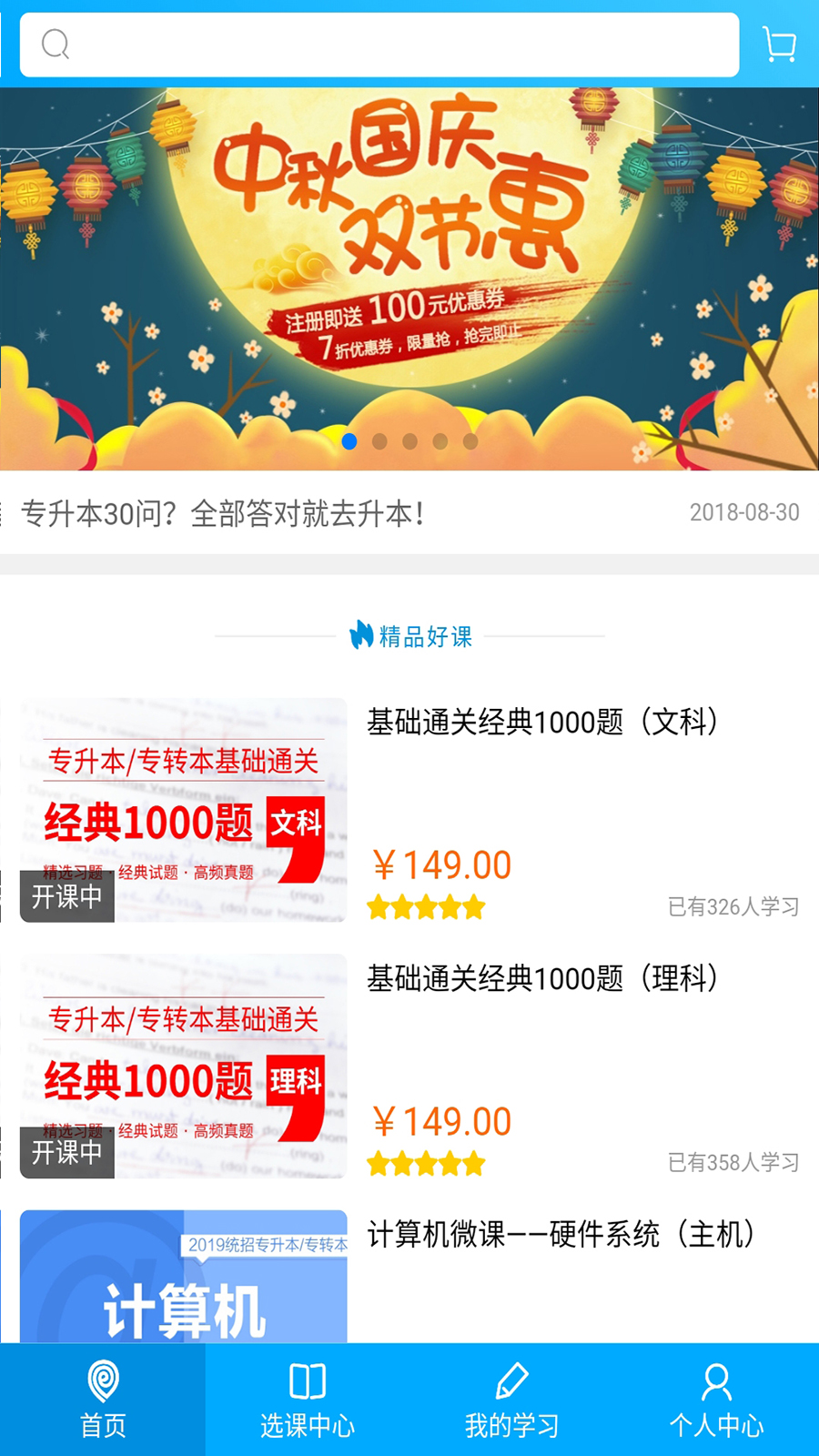Open the 计算机微课——硬件系统（主机）course title
The height and width of the screenshot is (1456, 819).
click(562, 1237)
